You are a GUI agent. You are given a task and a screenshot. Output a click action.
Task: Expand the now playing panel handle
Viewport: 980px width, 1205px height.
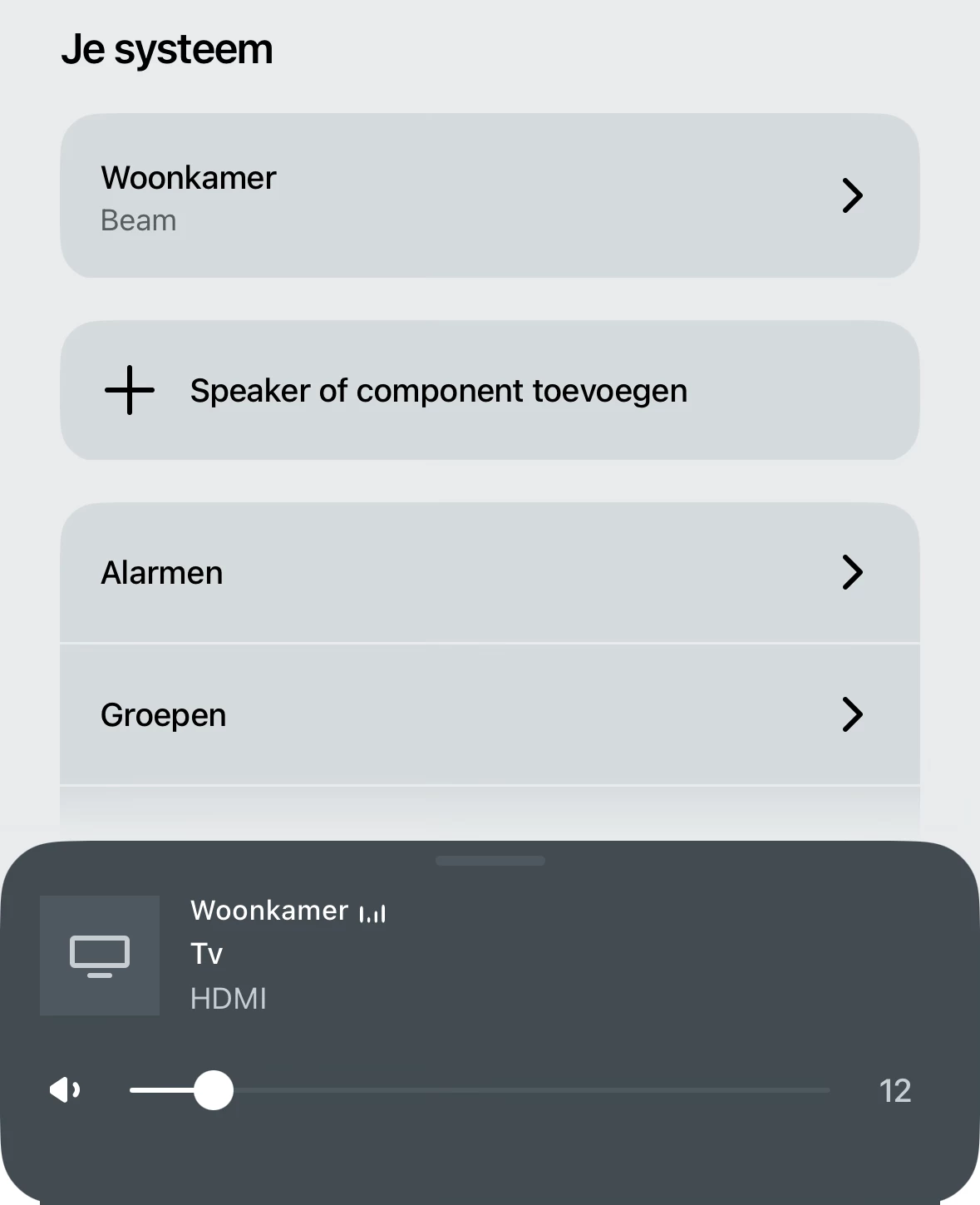point(490,861)
